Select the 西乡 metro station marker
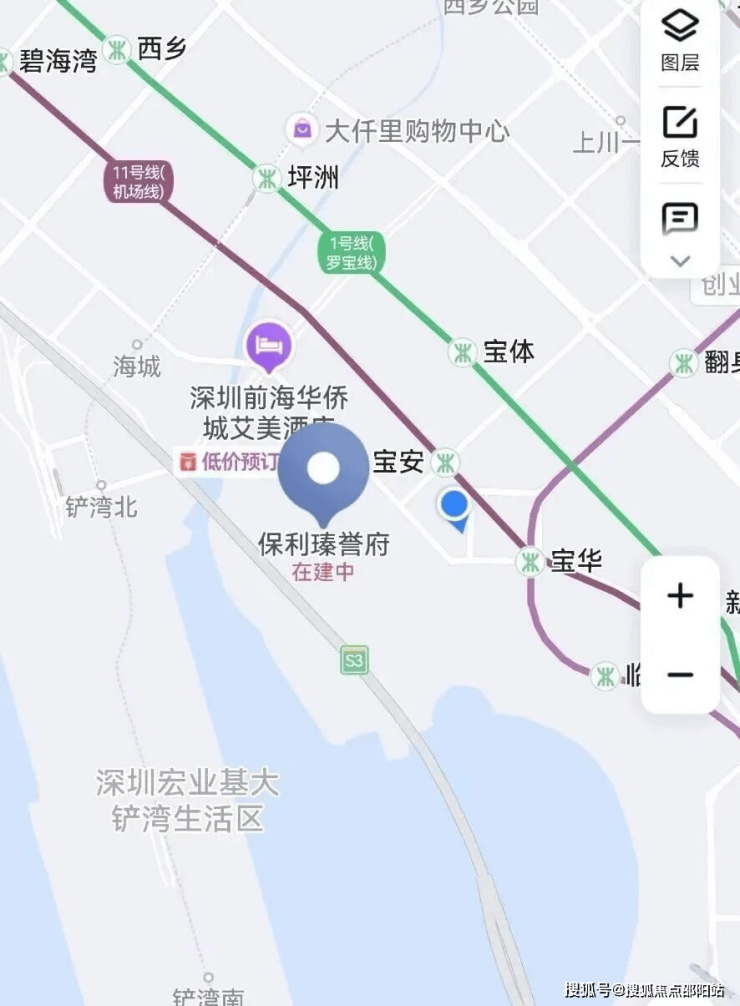 click(x=118, y=49)
